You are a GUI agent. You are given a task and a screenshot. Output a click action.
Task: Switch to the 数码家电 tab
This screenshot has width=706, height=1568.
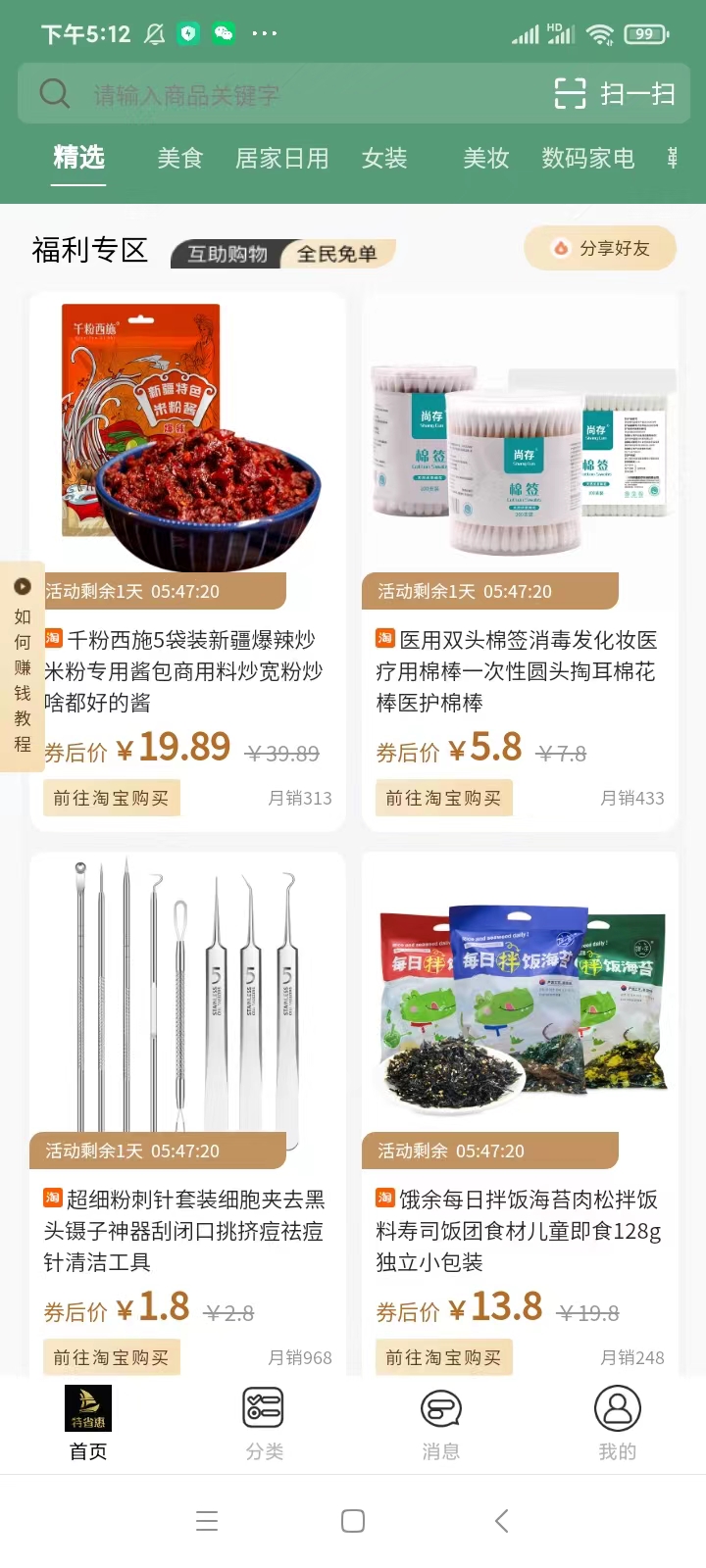coord(588,158)
